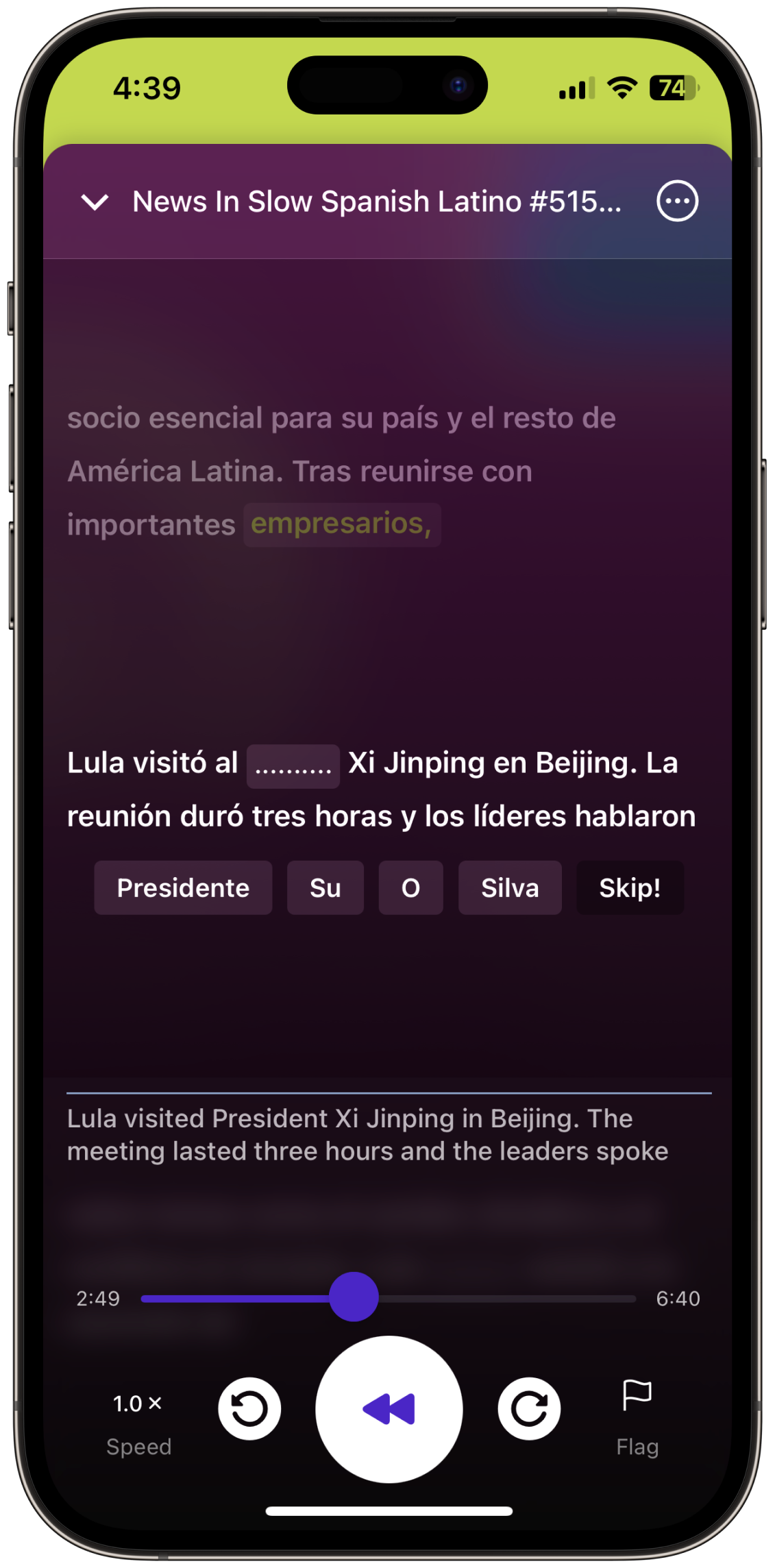Select the word Su
This screenshot has width=775, height=1568.
(325, 887)
